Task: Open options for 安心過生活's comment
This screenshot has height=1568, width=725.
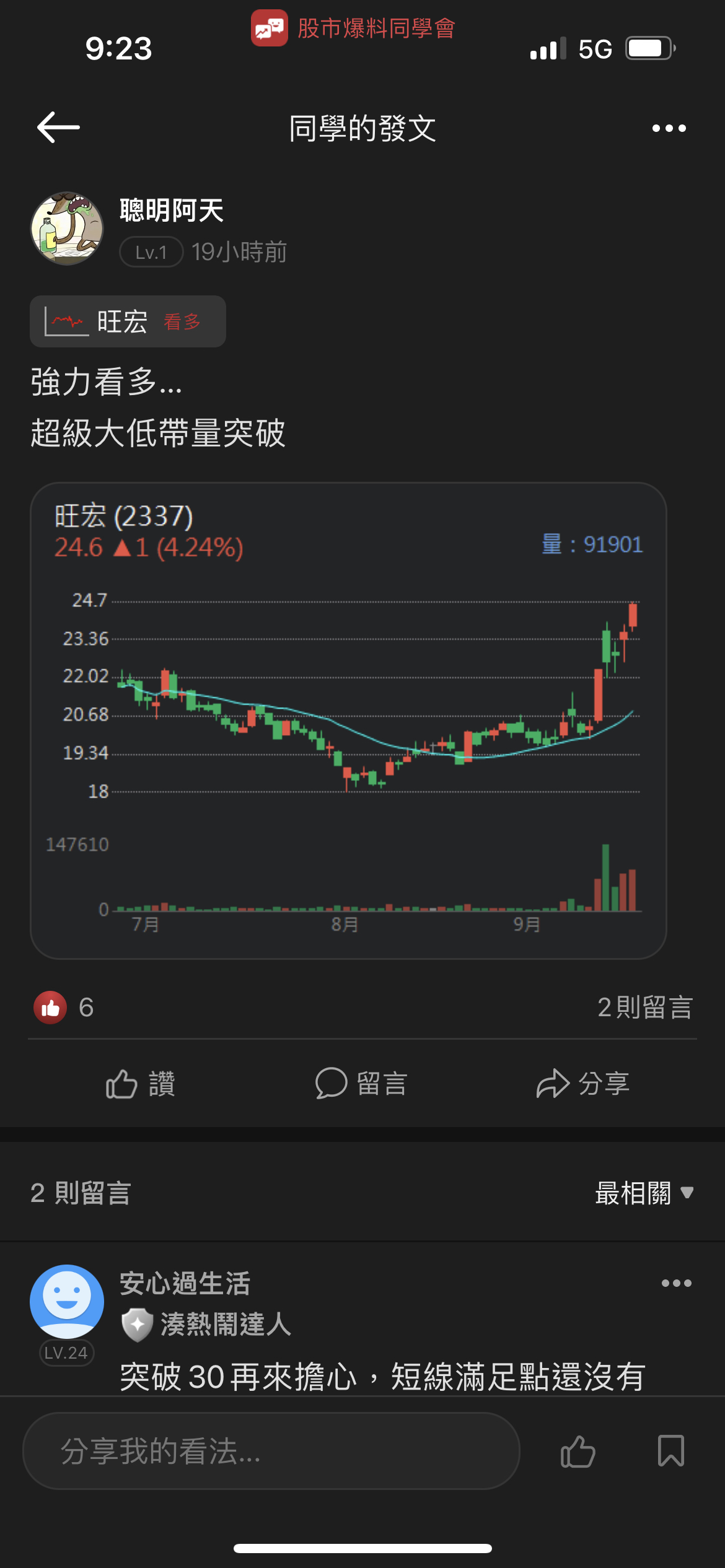Action: point(676,1283)
